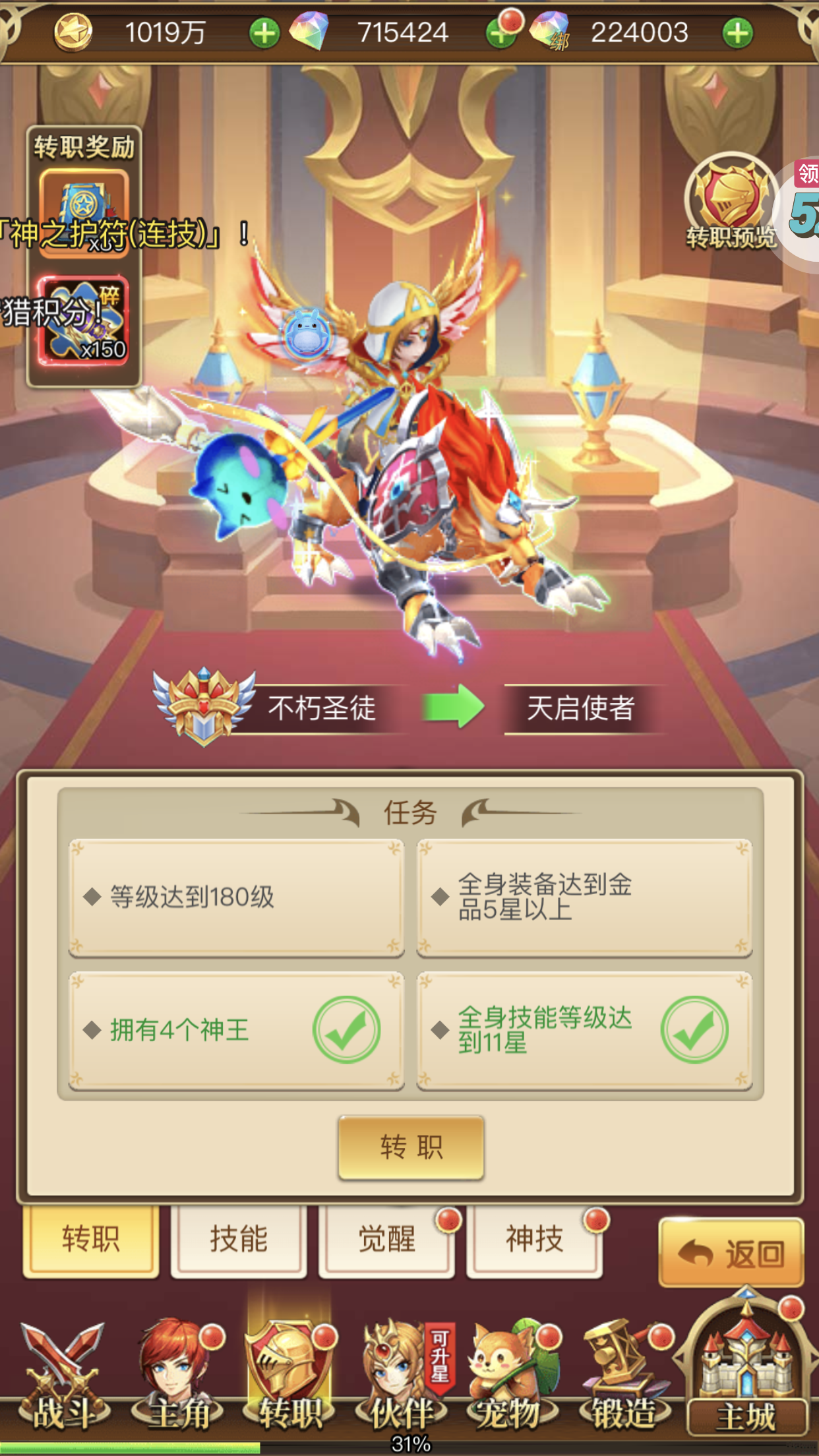Viewport: 819px width, 1456px height.
Task: Switch to the 觉醒 tab
Action: pyautogui.click(x=387, y=1239)
